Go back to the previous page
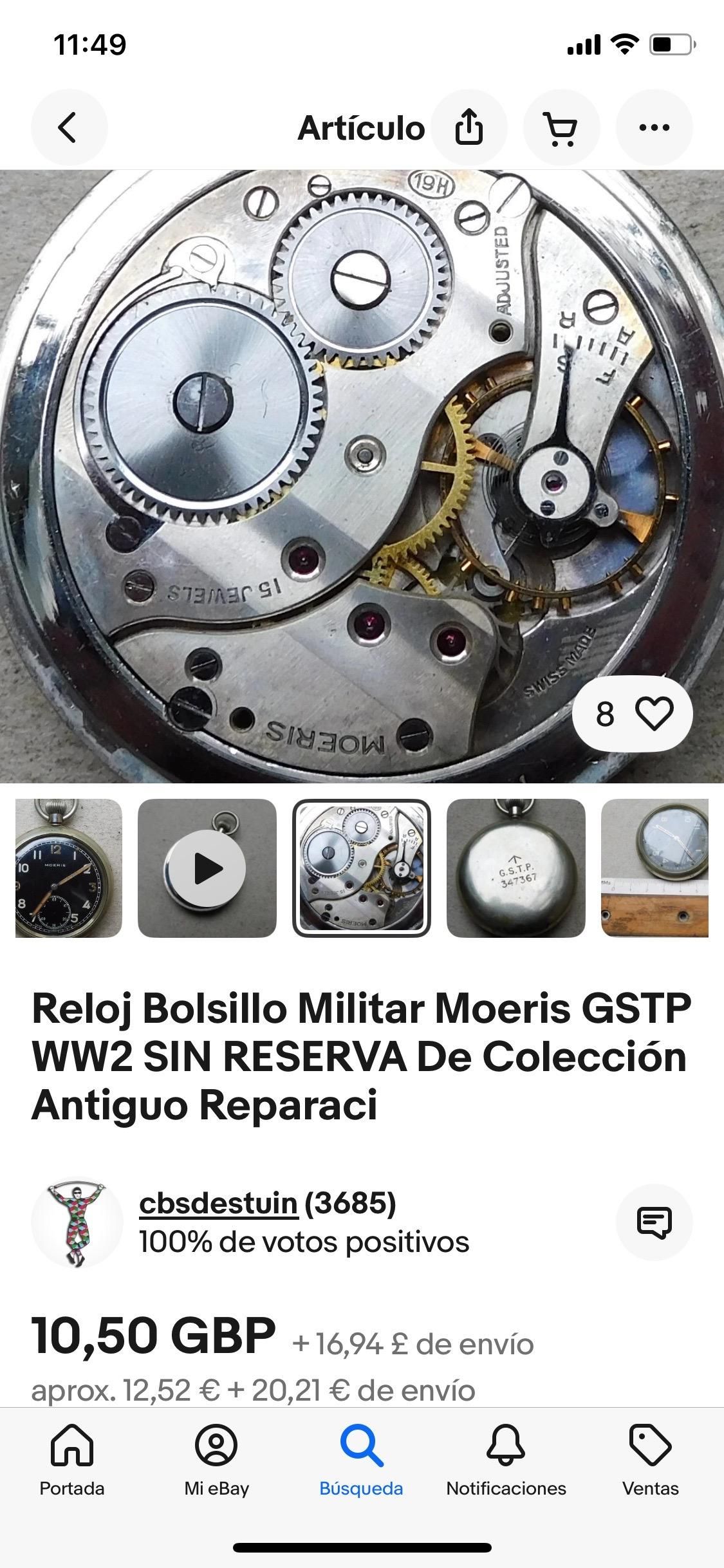This screenshot has width=724, height=1568. point(68,127)
